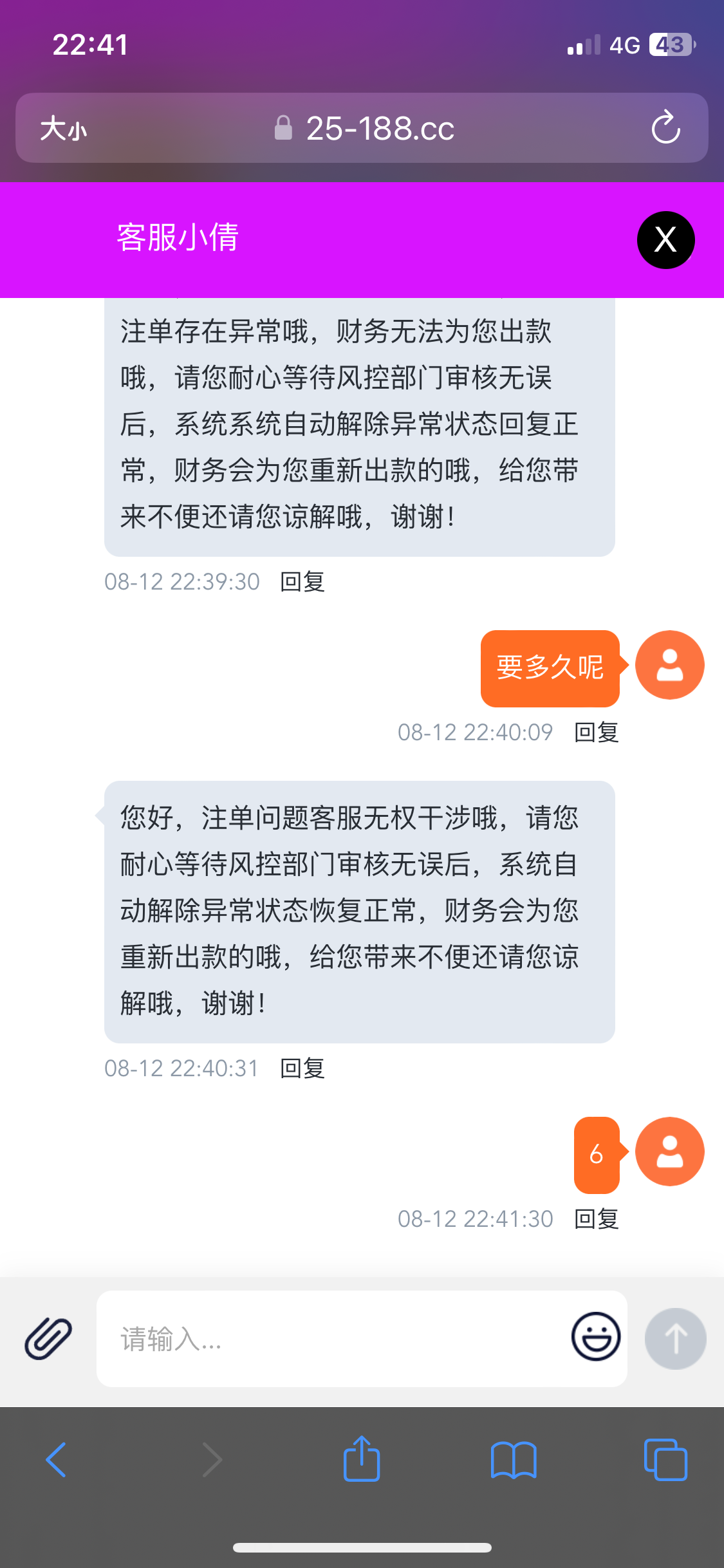This screenshot has width=724, height=1568.
Task: Open Safari bookmarks
Action: 513,1460
